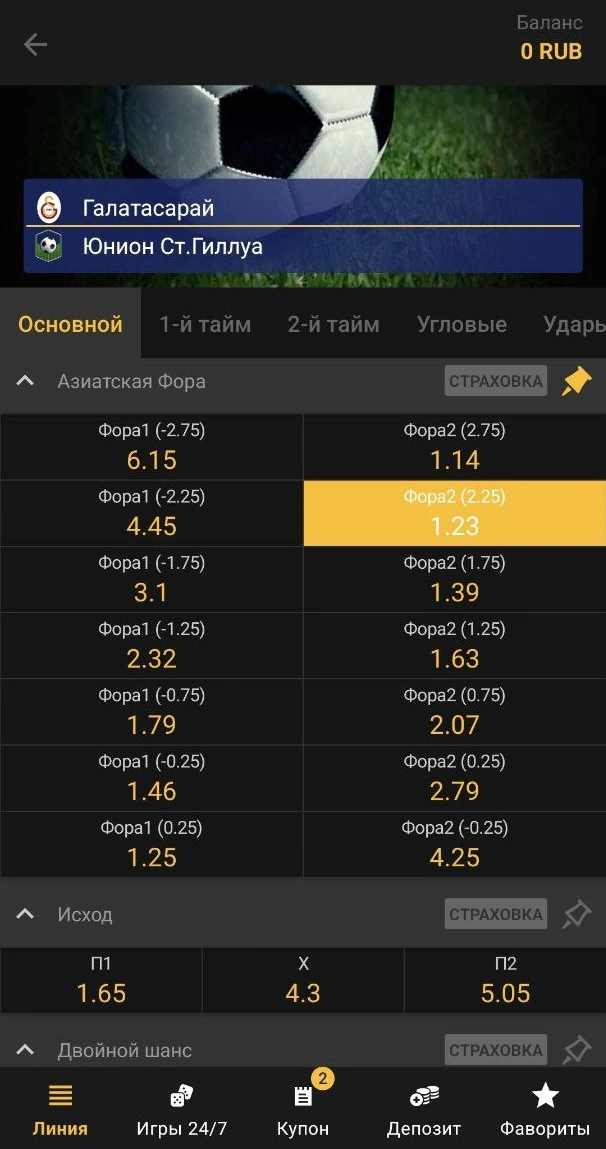
Task: Bet on П2 at 5.05
Action: [505, 980]
